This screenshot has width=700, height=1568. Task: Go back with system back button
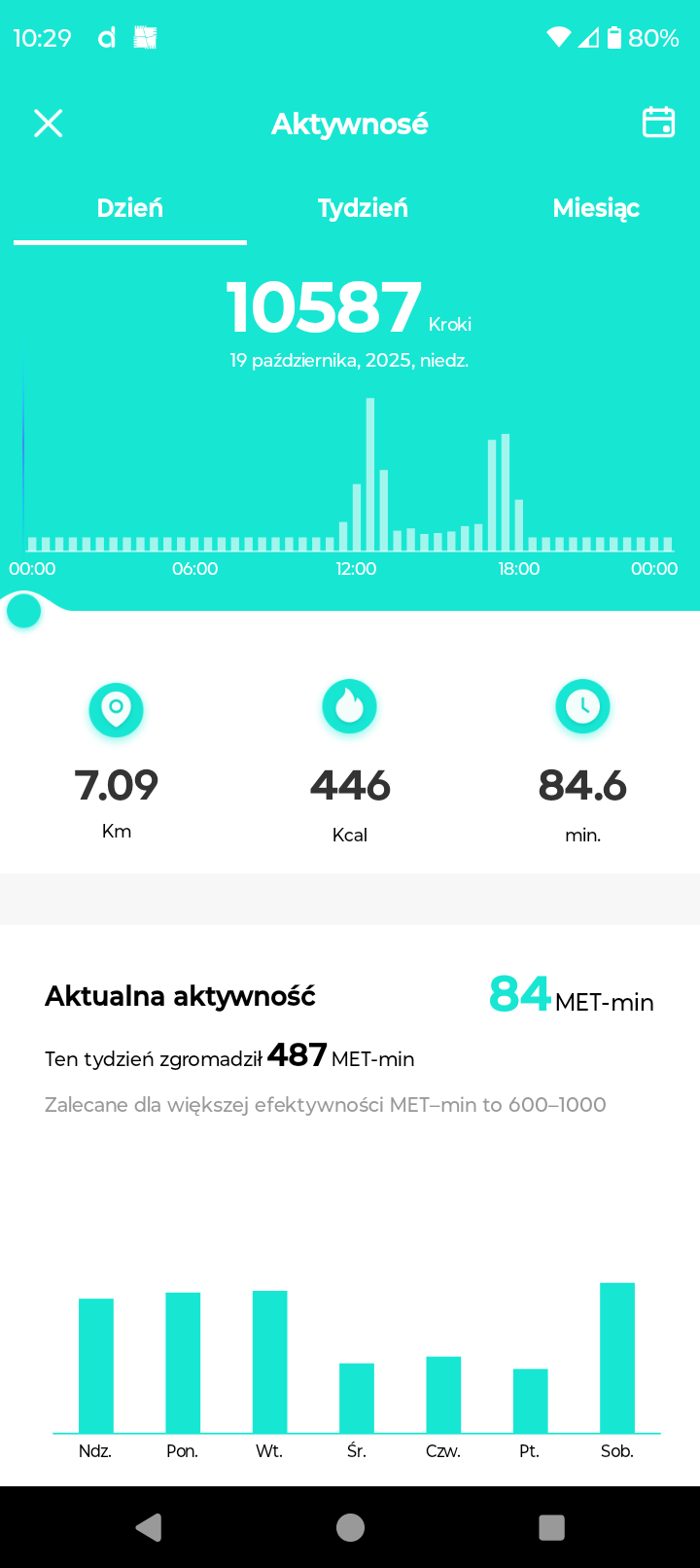point(149,1527)
